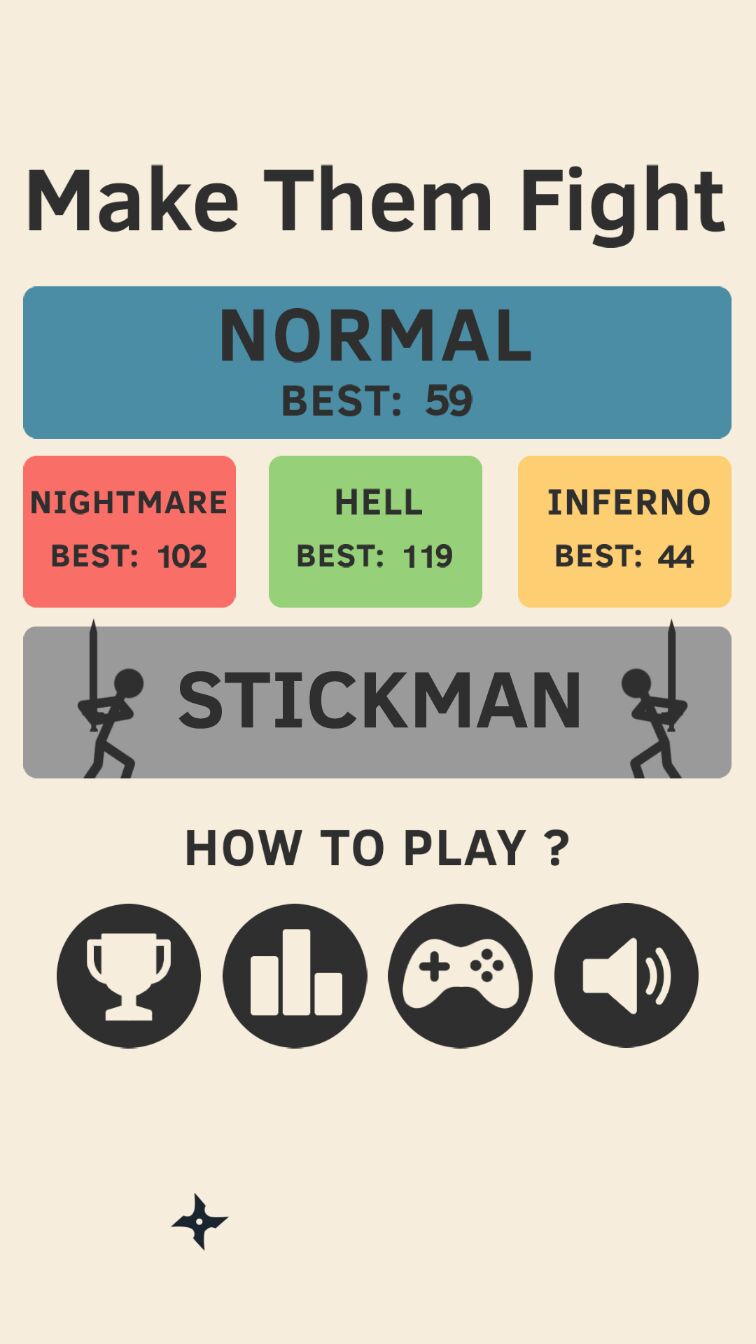Open the How To Play instructions
Image resolution: width=756 pixels, height=1344 pixels.
tap(377, 848)
